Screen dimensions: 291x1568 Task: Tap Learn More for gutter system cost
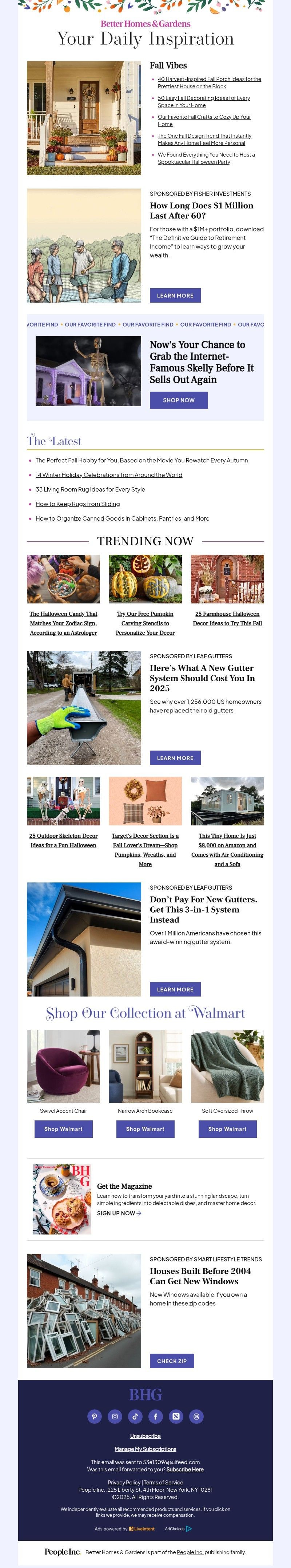coord(175,758)
